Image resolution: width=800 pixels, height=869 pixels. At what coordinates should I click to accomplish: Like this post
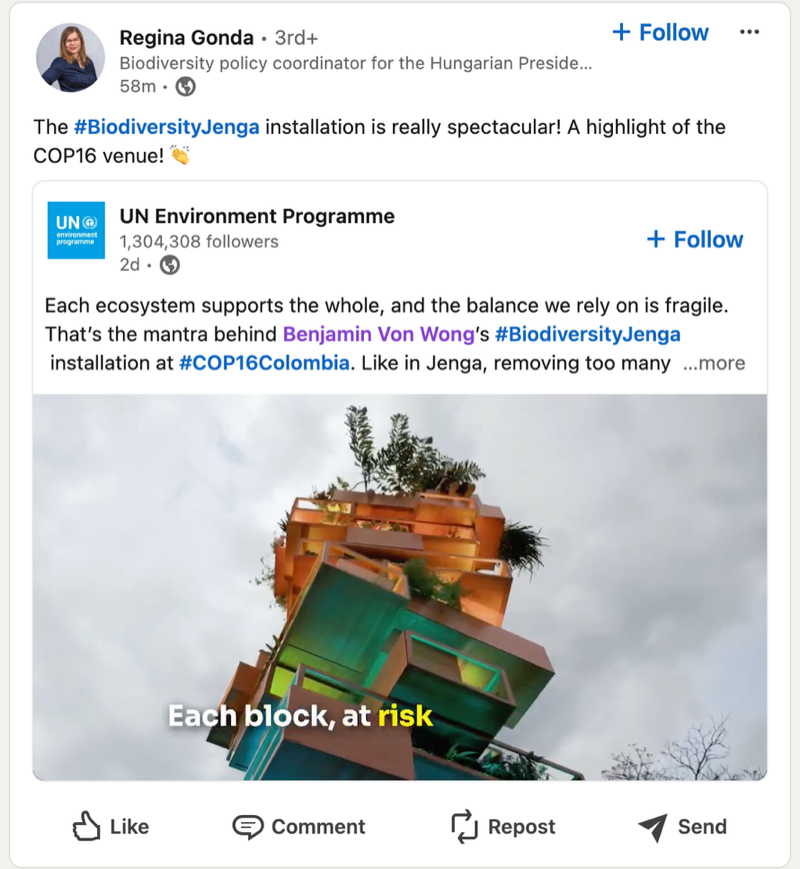click(x=111, y=827)
